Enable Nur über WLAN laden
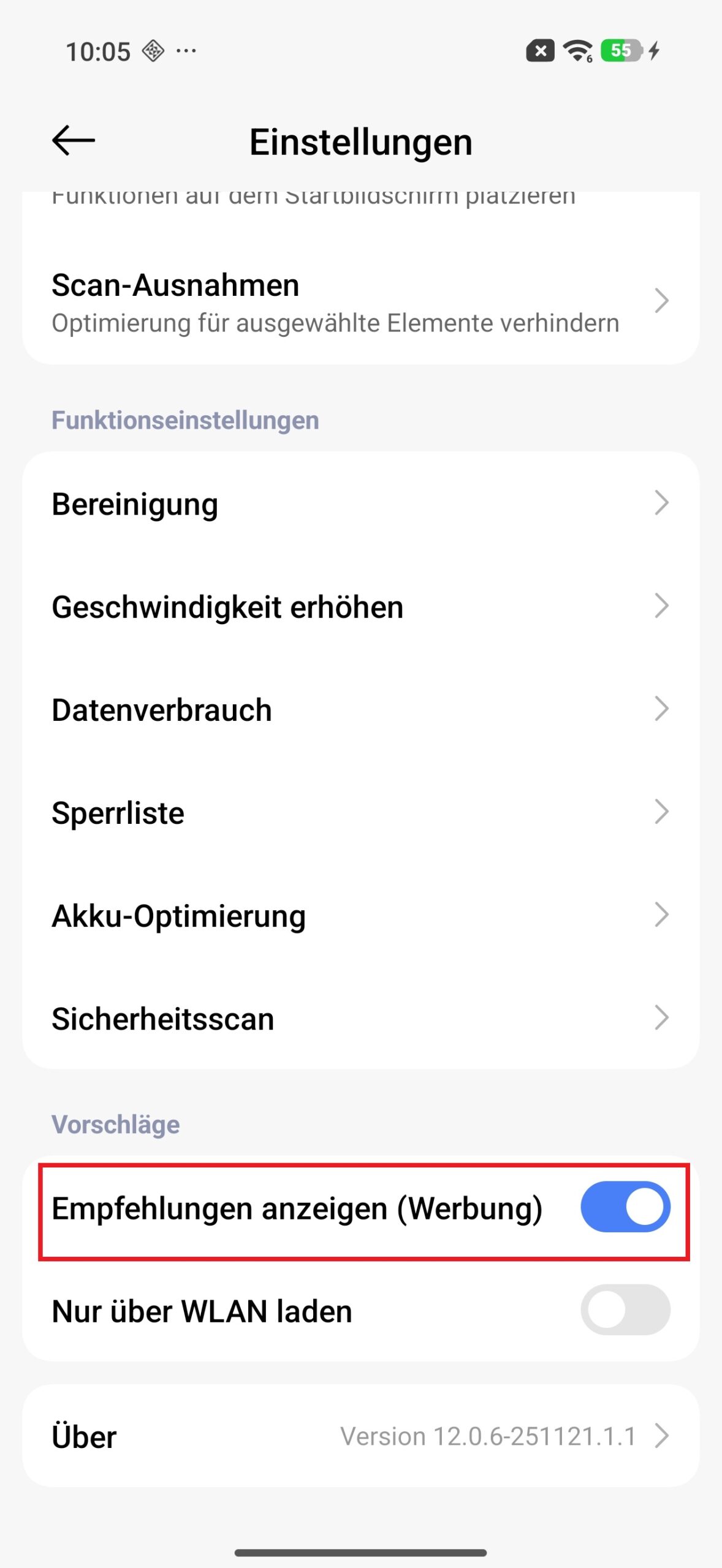Screen dimensions: 722x1568 pyautogui.click(x=625, y=1310)
